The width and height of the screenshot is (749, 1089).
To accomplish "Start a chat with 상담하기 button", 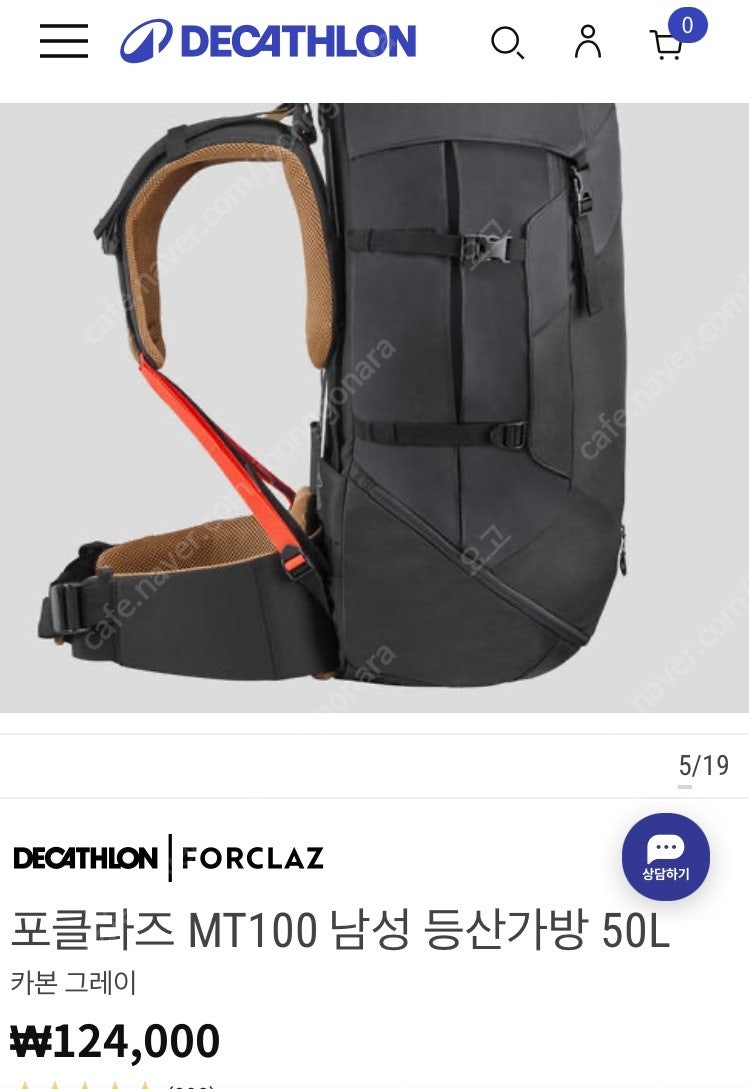I will tap(665, 857).
